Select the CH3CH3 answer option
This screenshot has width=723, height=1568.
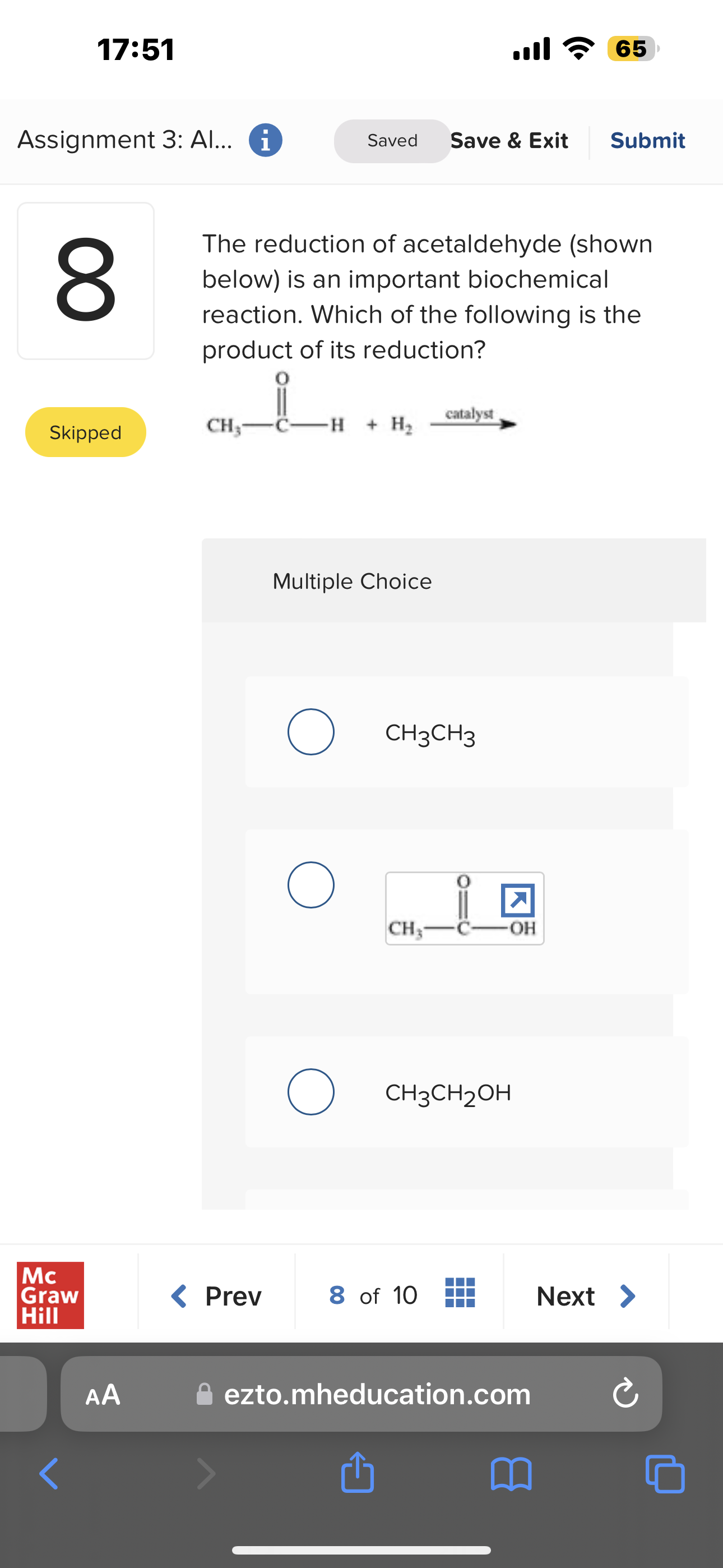click(311, 732)
